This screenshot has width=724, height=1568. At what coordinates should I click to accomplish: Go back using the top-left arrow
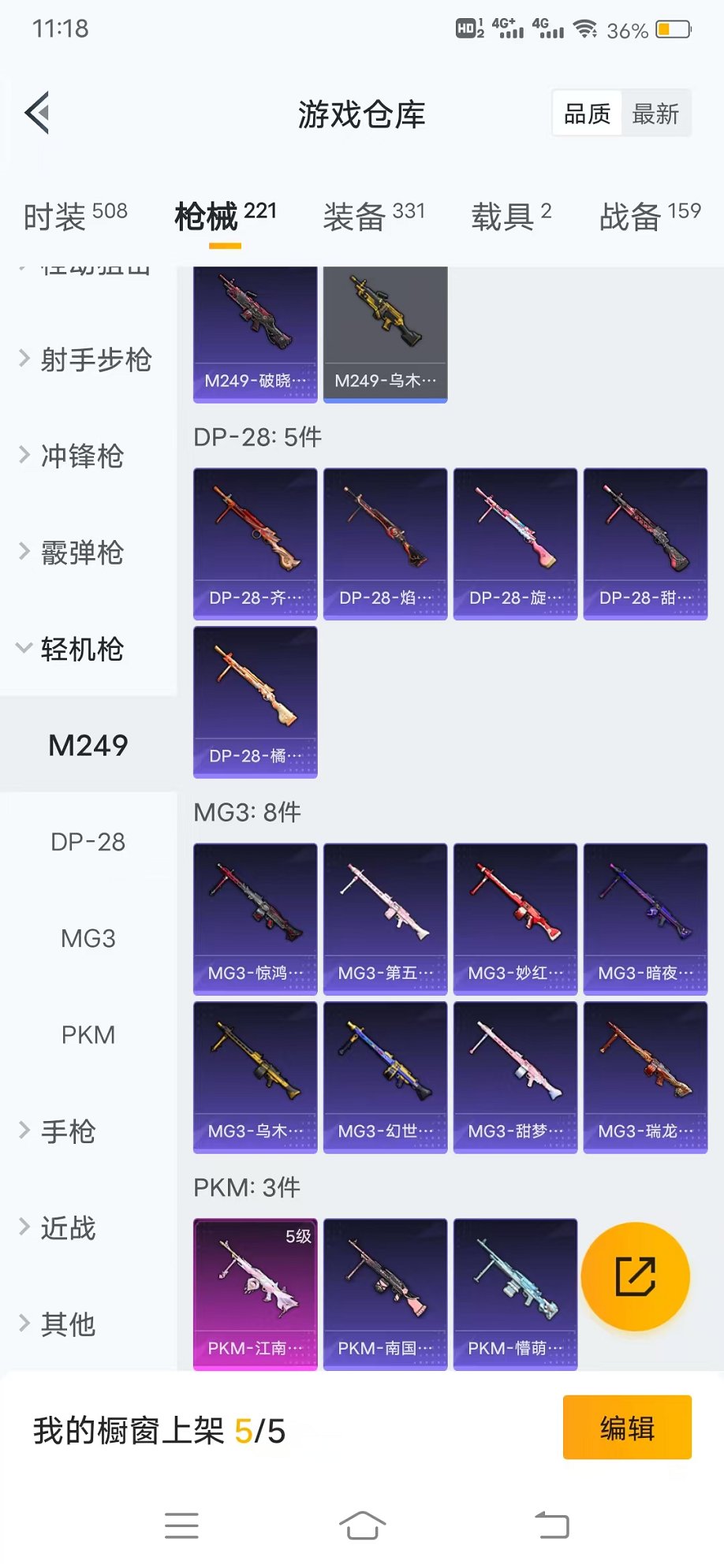click(37, 113)
